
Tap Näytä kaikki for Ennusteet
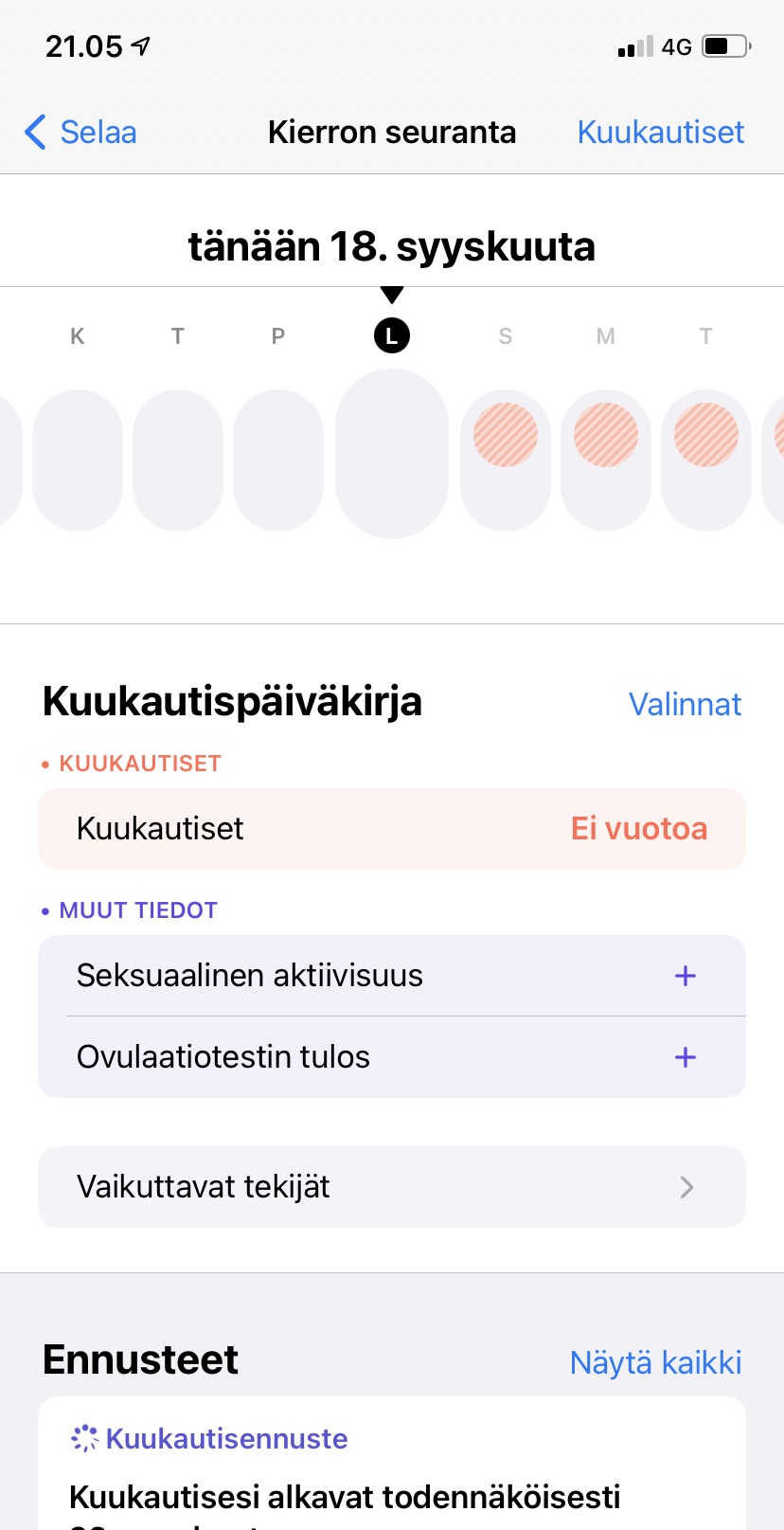pos(655,1362)
